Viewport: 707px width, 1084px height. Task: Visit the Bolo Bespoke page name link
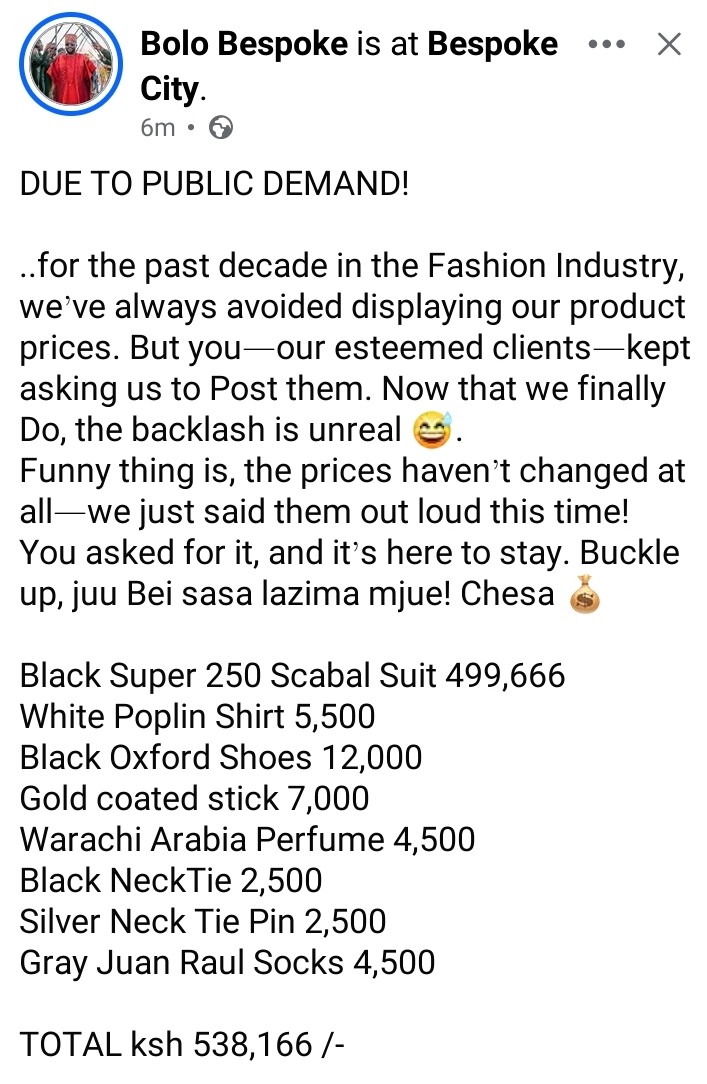[244, 44]
